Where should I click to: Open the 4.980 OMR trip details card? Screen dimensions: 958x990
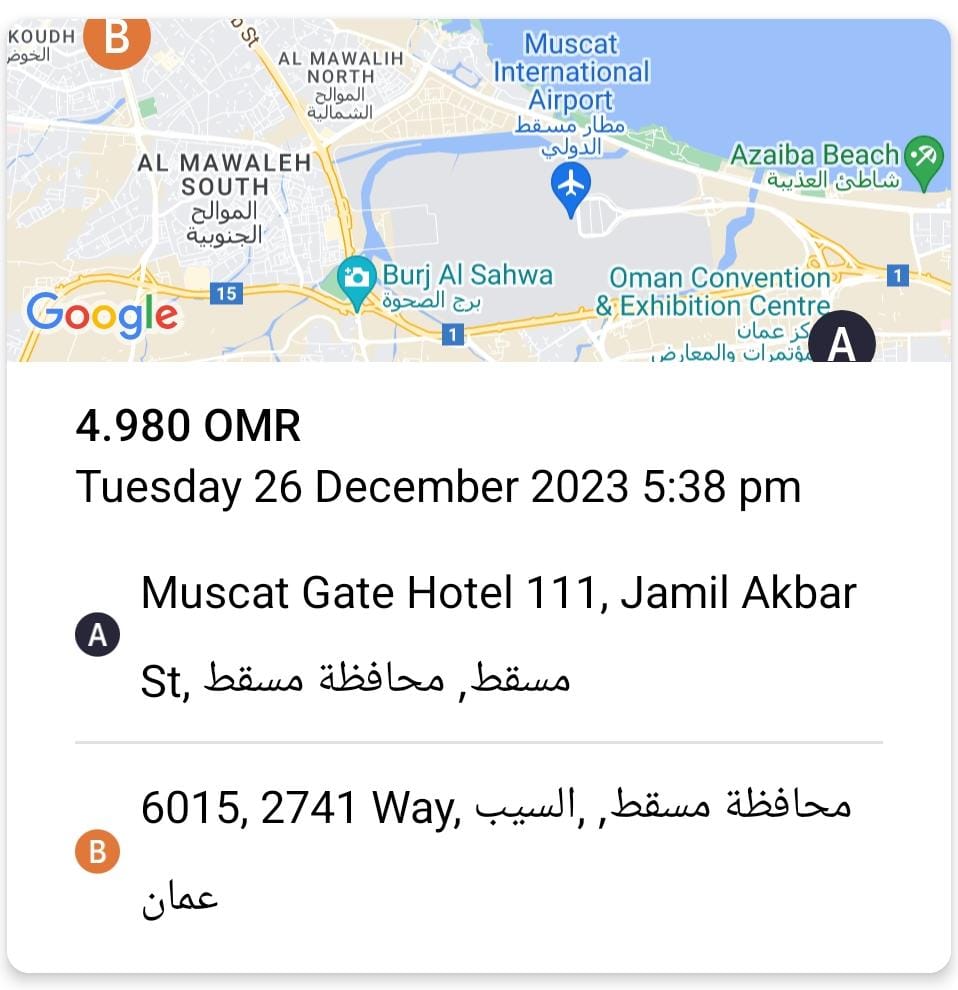[188, 426]
